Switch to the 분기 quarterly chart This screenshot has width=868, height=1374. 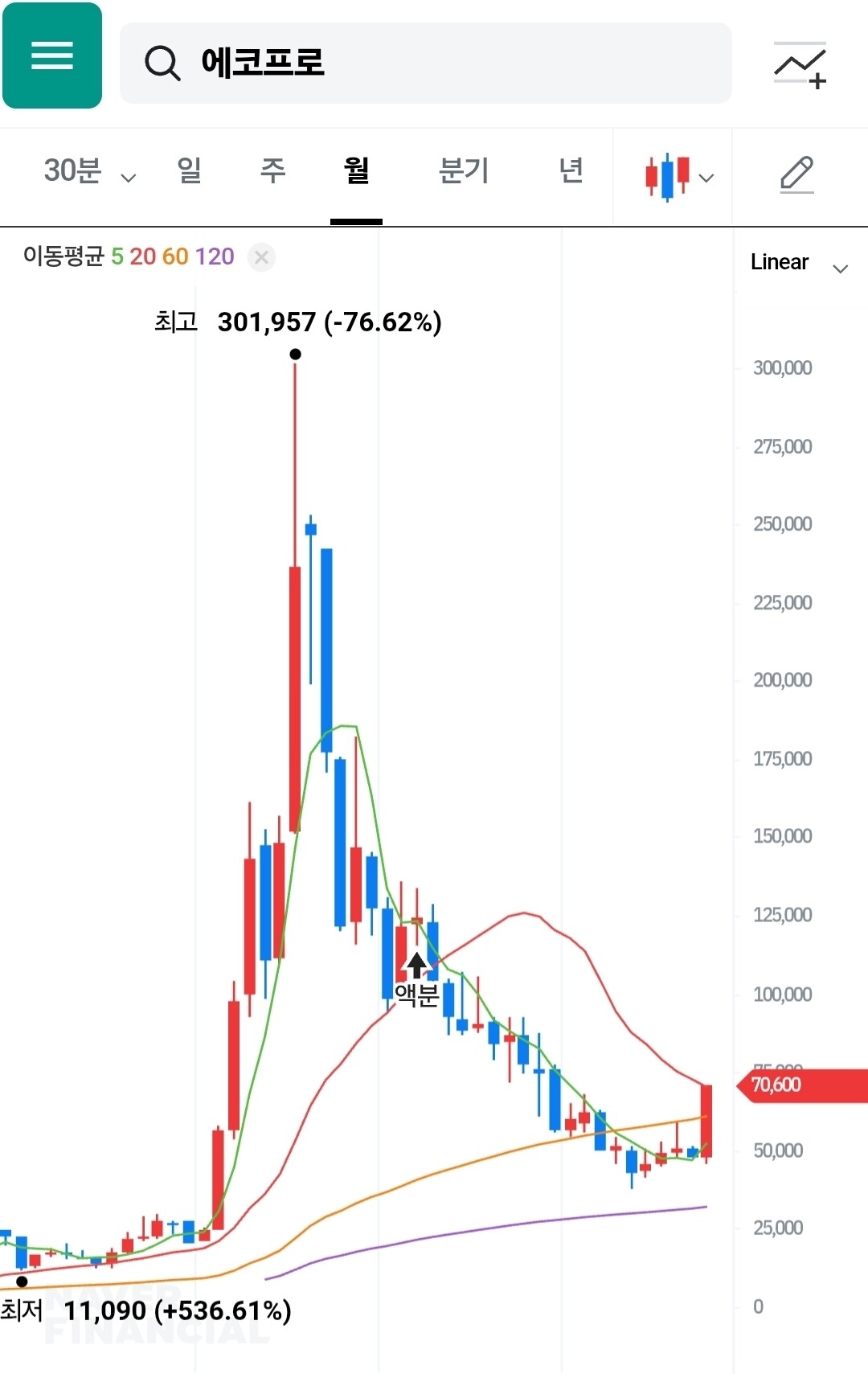[x=464, y=170]
